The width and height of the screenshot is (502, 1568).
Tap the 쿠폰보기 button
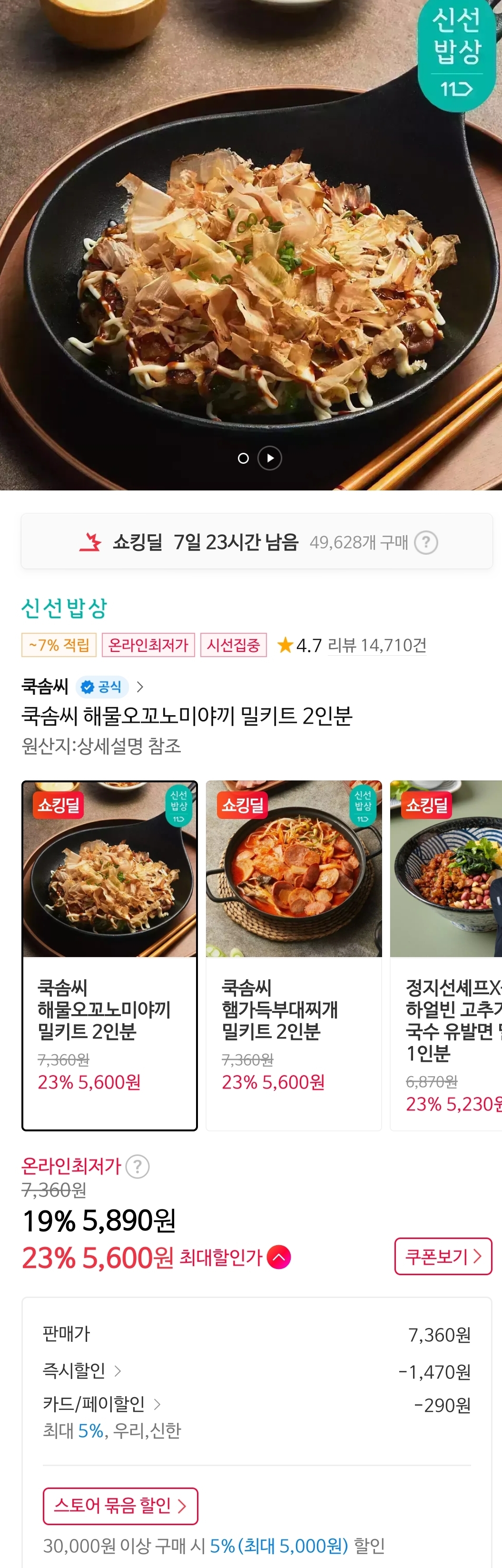(443, 1256)
